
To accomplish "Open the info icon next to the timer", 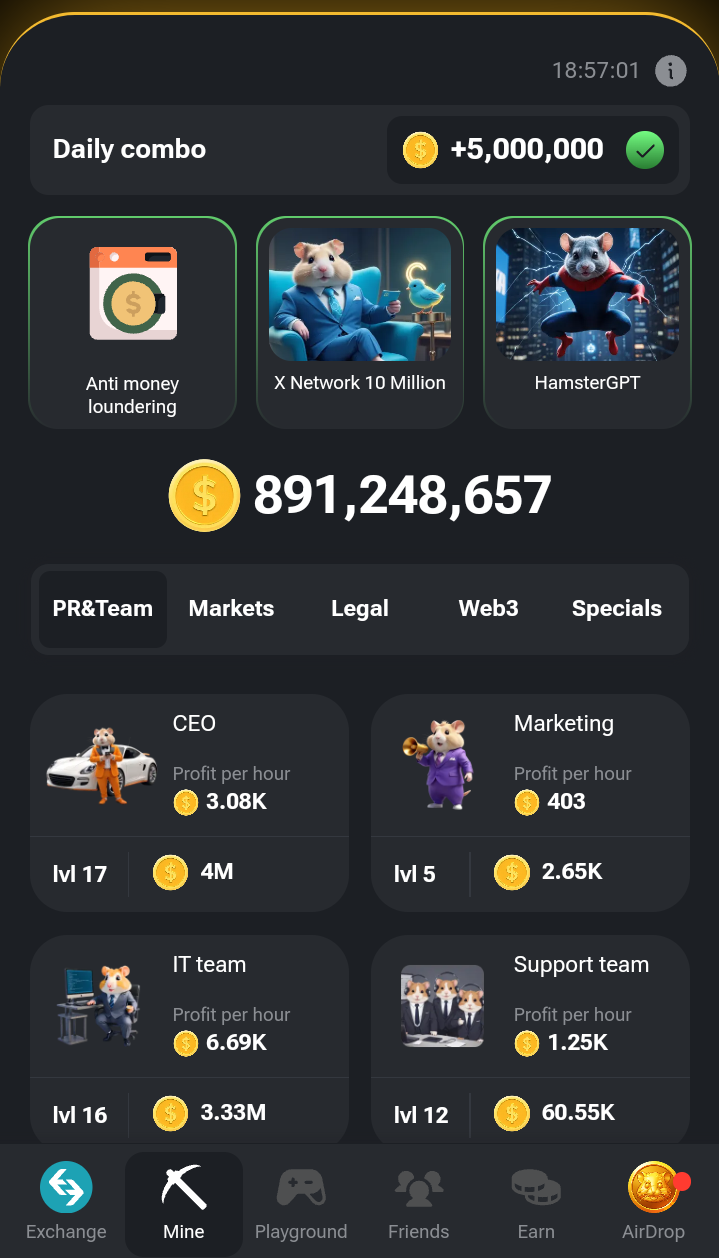I will click(x=670, y=71).
